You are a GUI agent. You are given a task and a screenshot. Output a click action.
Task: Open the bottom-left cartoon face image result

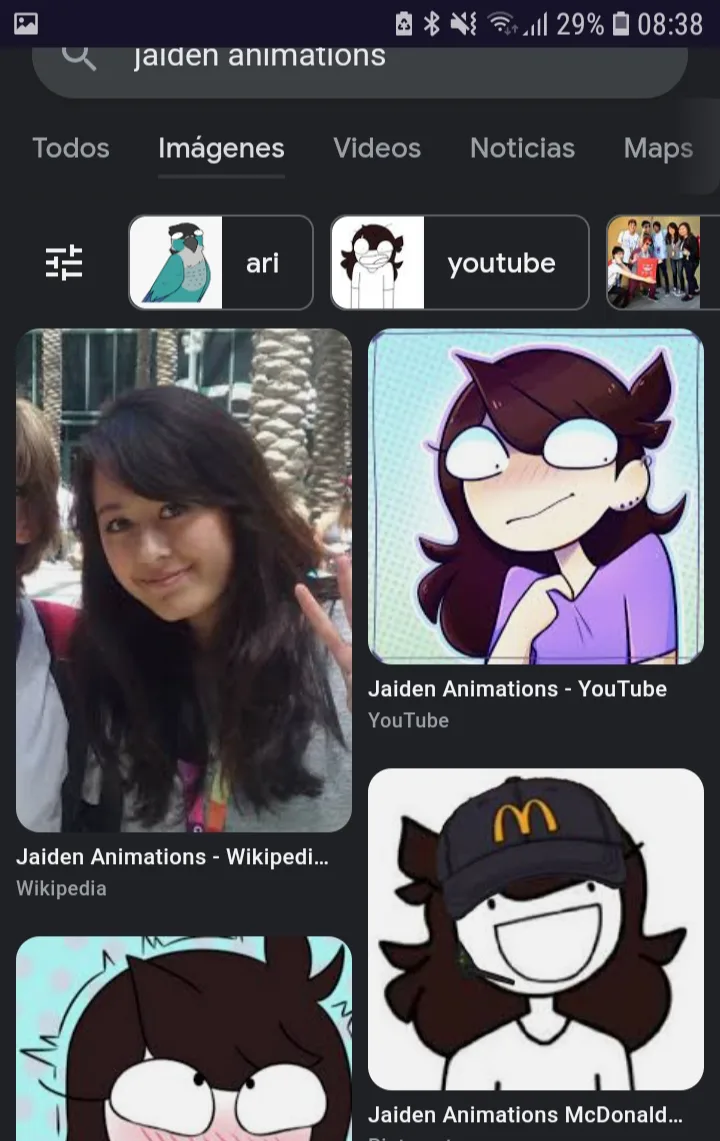(x=184, y=1040)
